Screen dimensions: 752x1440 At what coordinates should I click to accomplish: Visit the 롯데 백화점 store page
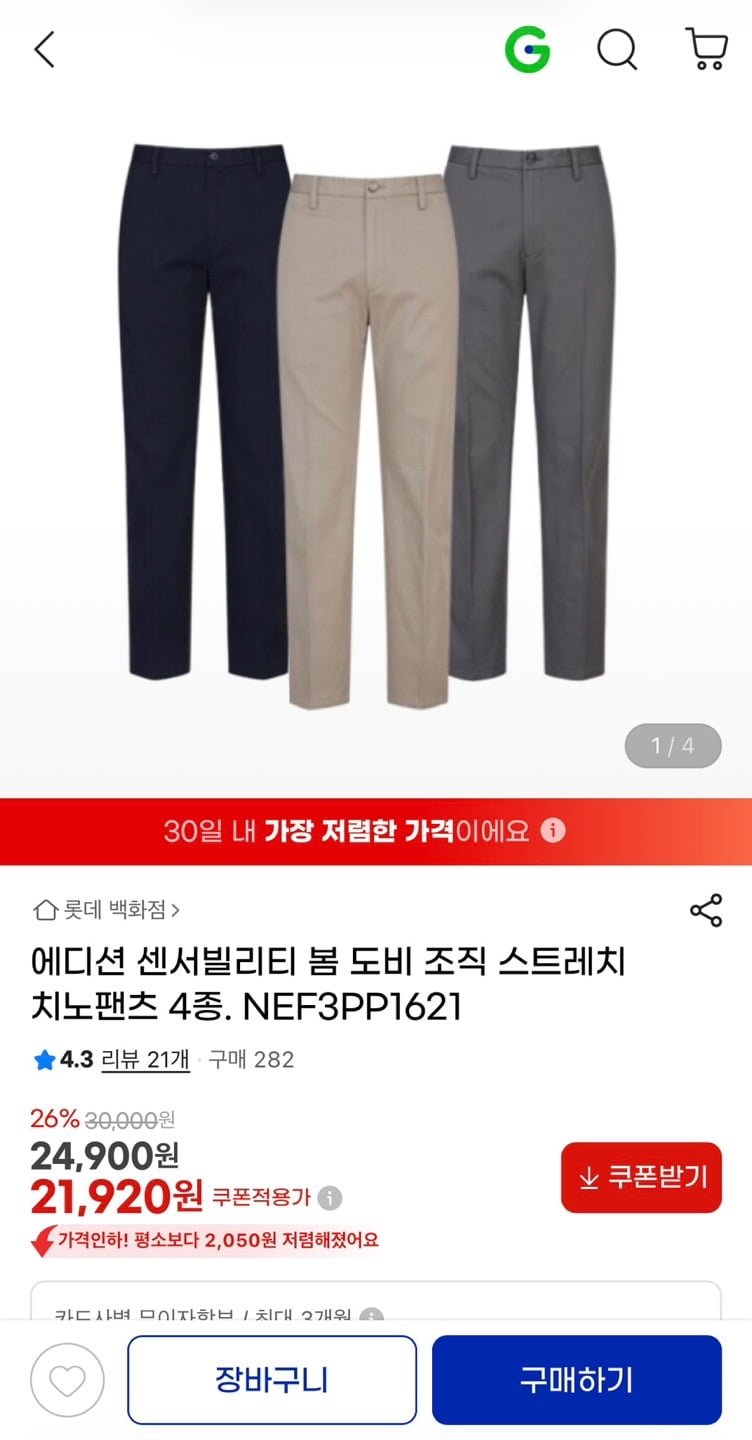click(107, 910)
